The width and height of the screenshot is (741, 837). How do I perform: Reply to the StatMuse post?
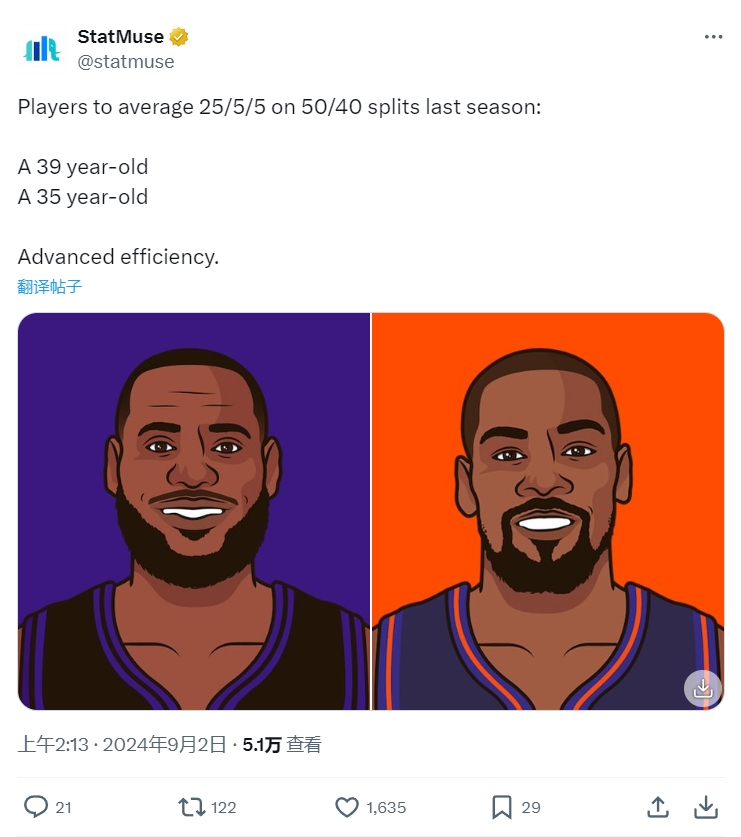(x=36, y=806)
